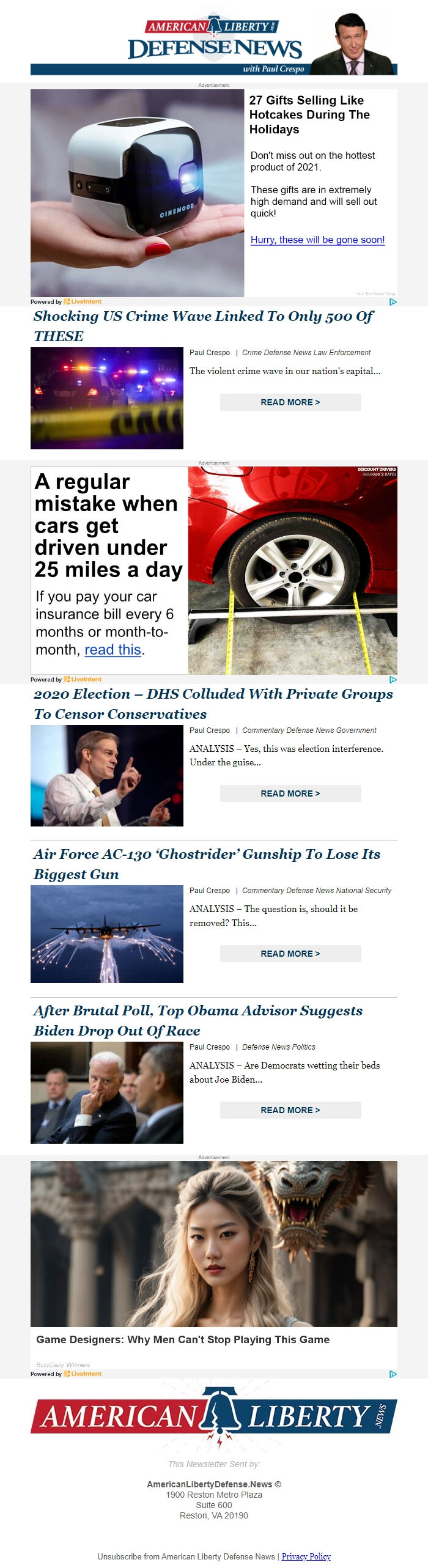Open the police lights article thumbnail
Viewport: 428px width, 1568px height.
(107, 398)
